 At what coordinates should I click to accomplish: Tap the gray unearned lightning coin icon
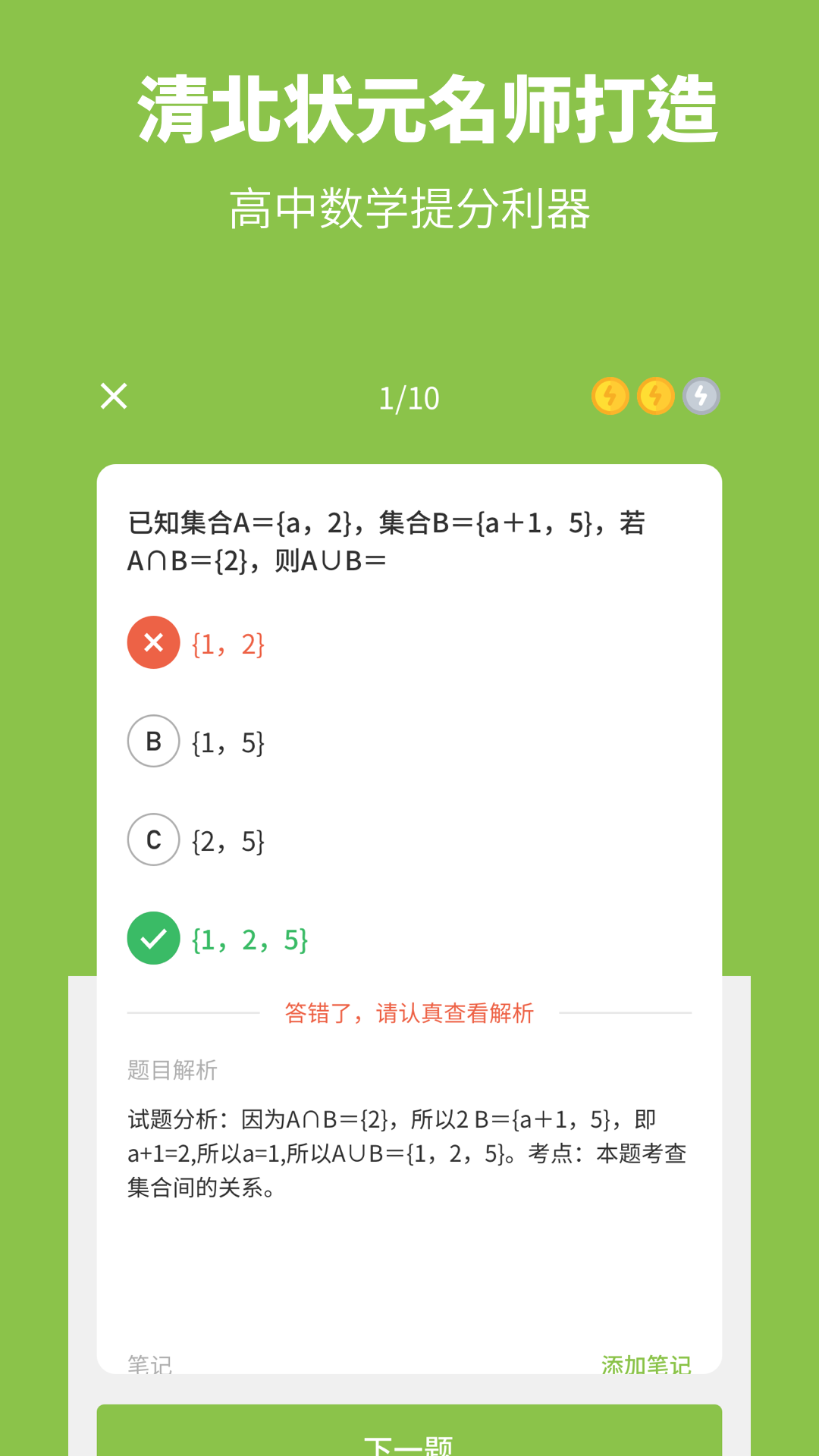coord(701,397)
